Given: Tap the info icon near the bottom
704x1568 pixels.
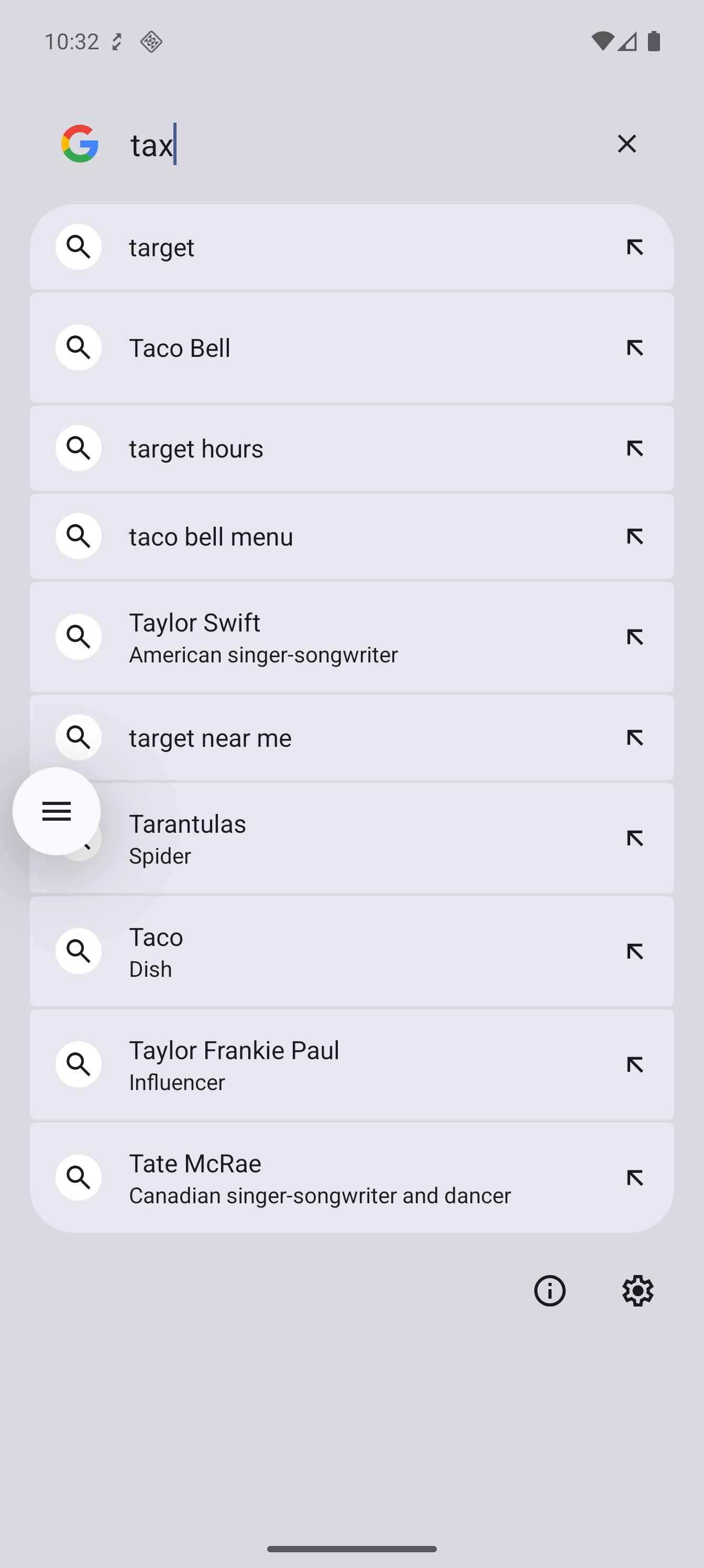Looking at the screenshot, I should pyautogui.click(x=549, y=1291).
